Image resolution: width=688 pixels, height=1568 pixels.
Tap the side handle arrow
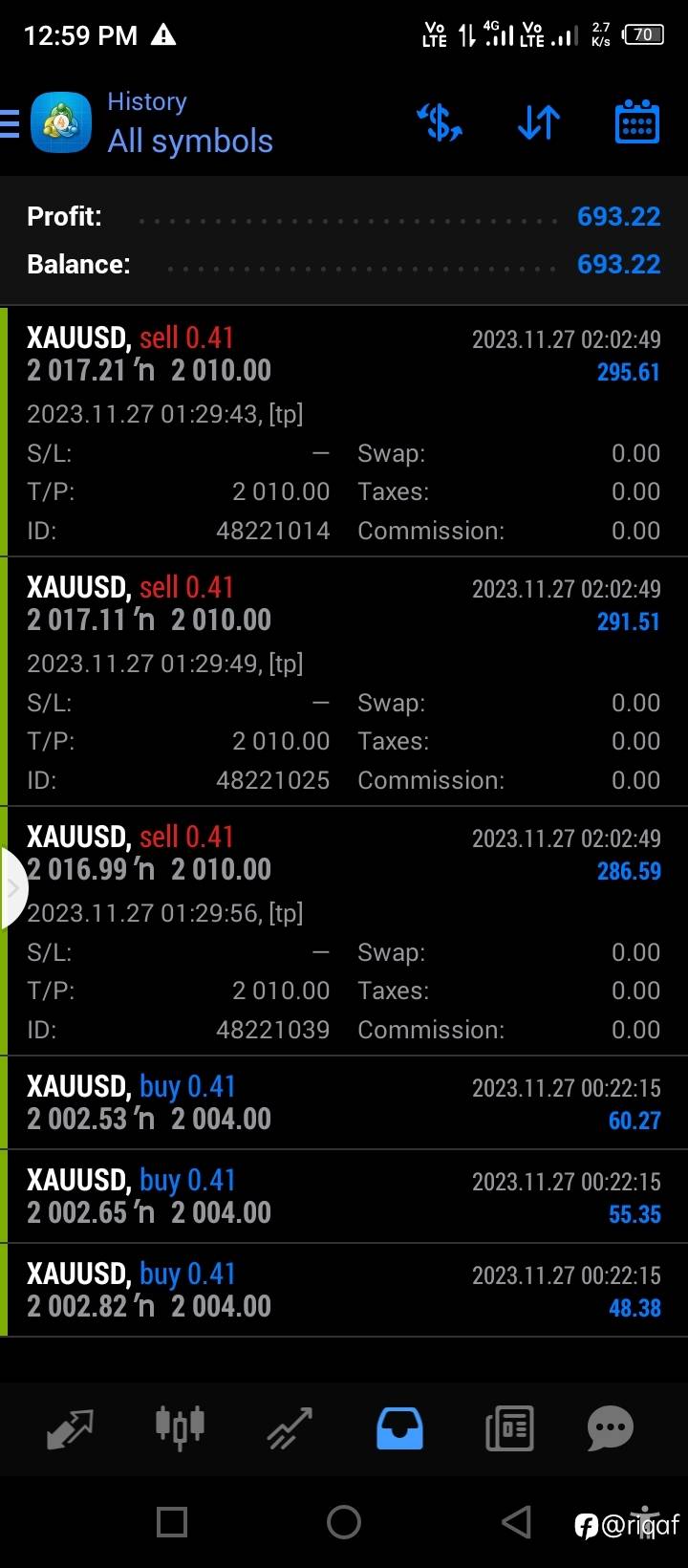(12, 888)
